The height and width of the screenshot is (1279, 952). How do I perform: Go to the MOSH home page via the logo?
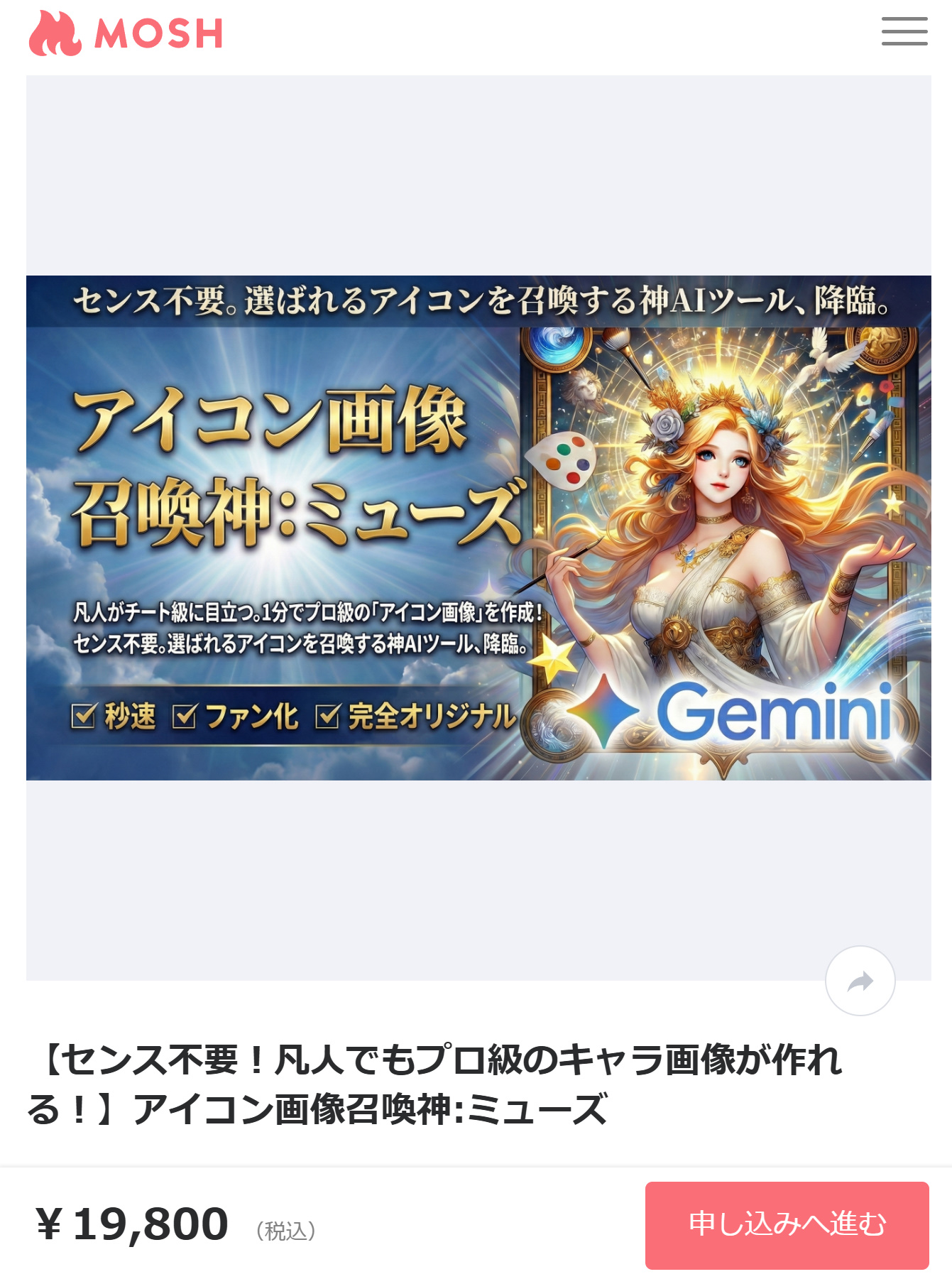[x=126, y=33]
